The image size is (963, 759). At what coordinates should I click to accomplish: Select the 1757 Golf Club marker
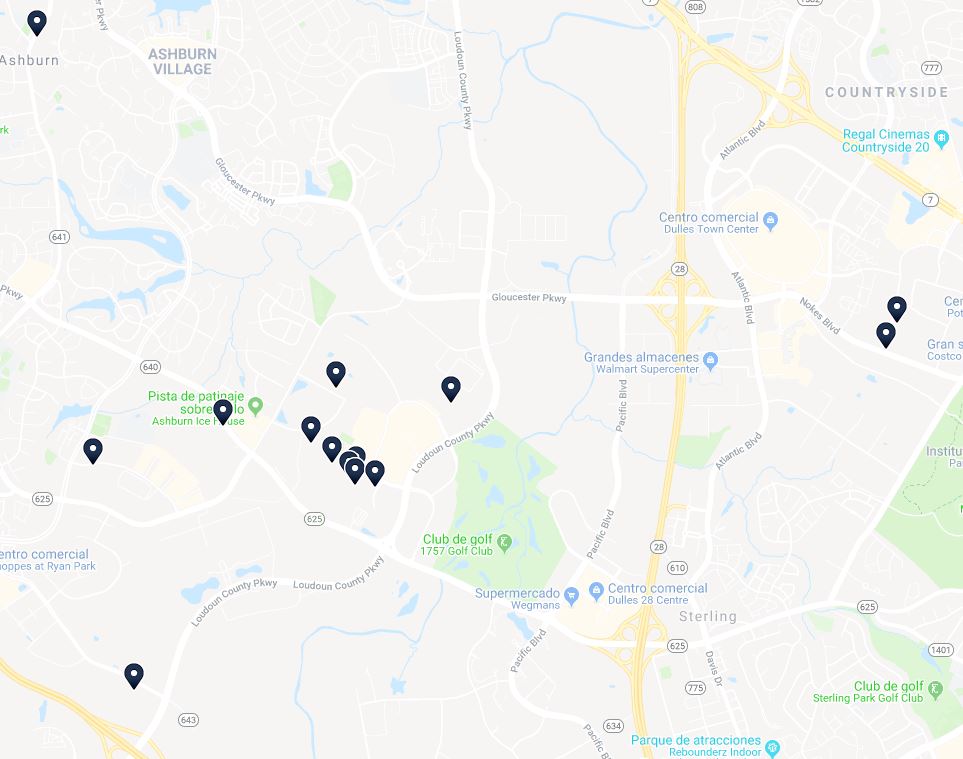(x=506, y=544)
